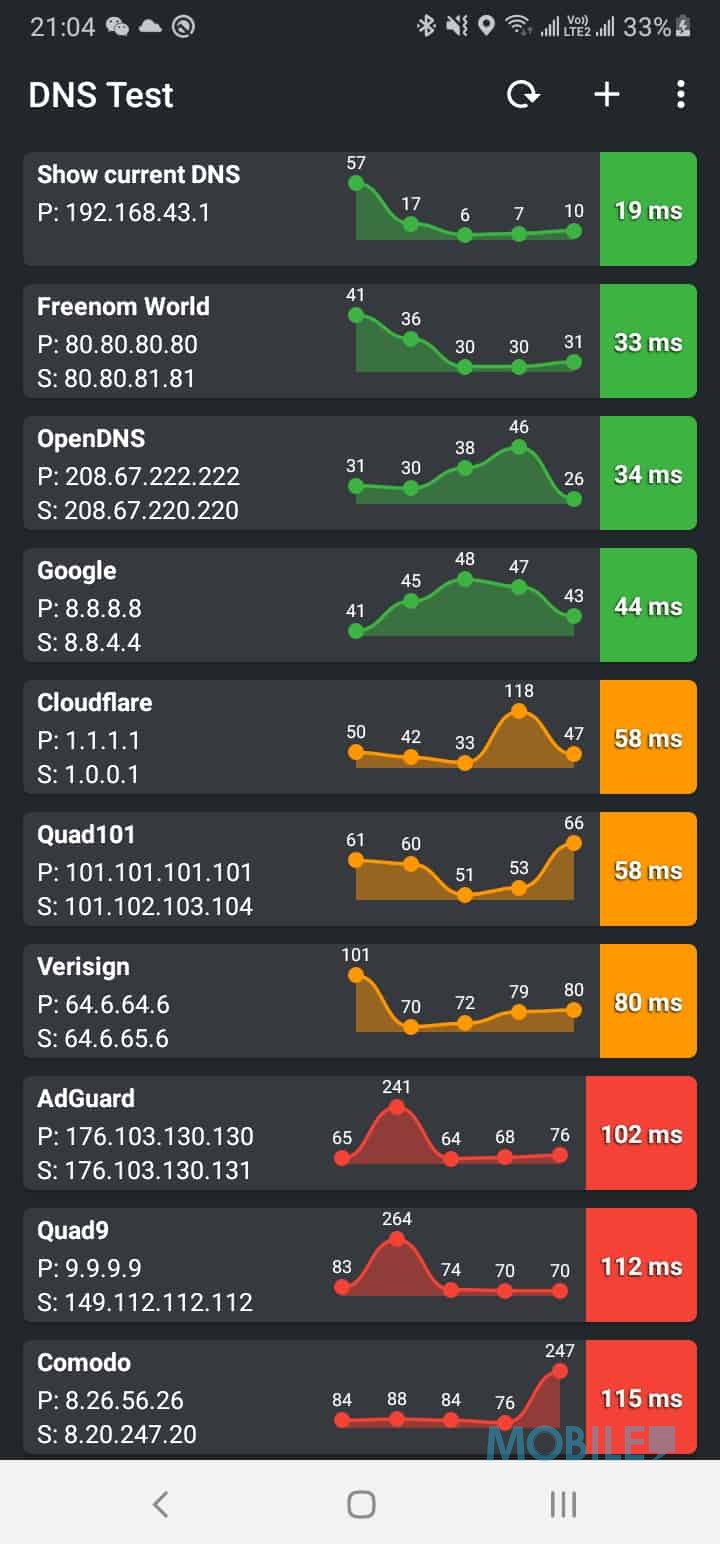
Task: Go back with the system back button
Action: coord(160,1504)
